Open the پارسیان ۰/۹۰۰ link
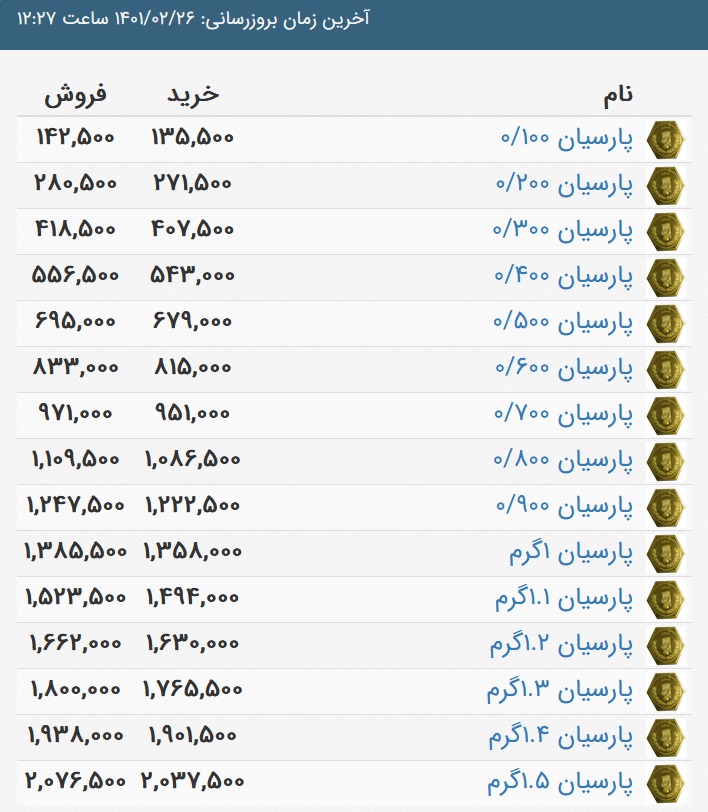708x812 pixels. coord(566,507)
